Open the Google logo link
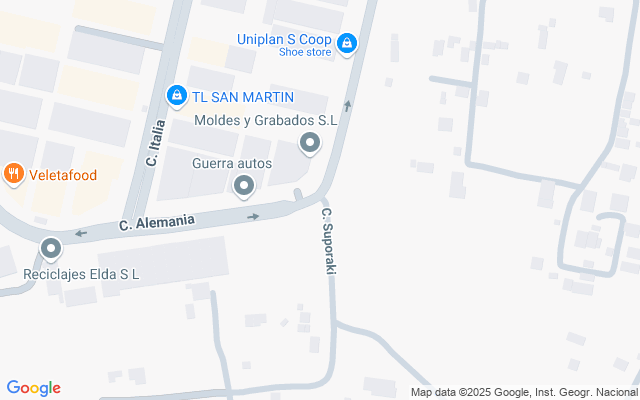The height and width of the screenshot is (400, 640). [x=33, y=388]
